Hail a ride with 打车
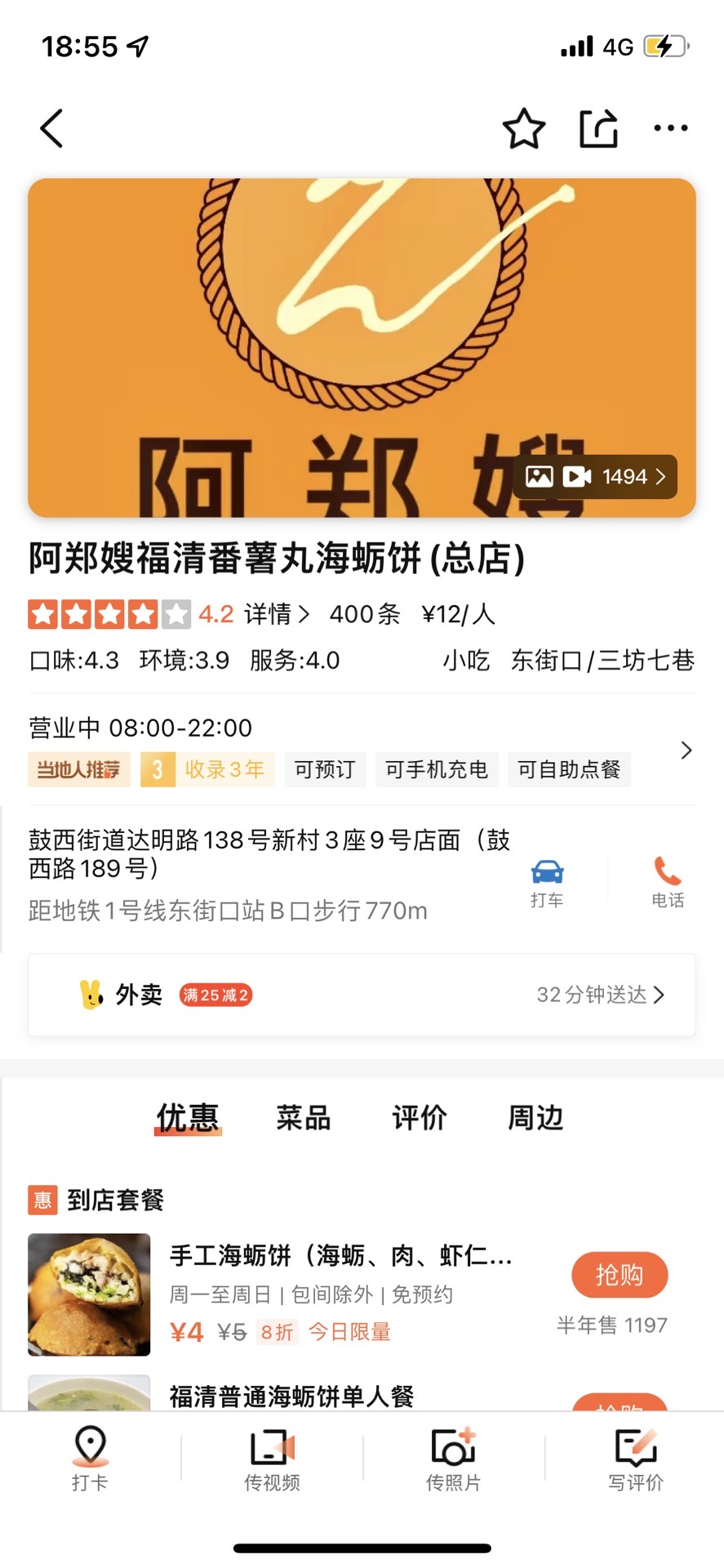 pyautogui.click(x=547, y=883)
